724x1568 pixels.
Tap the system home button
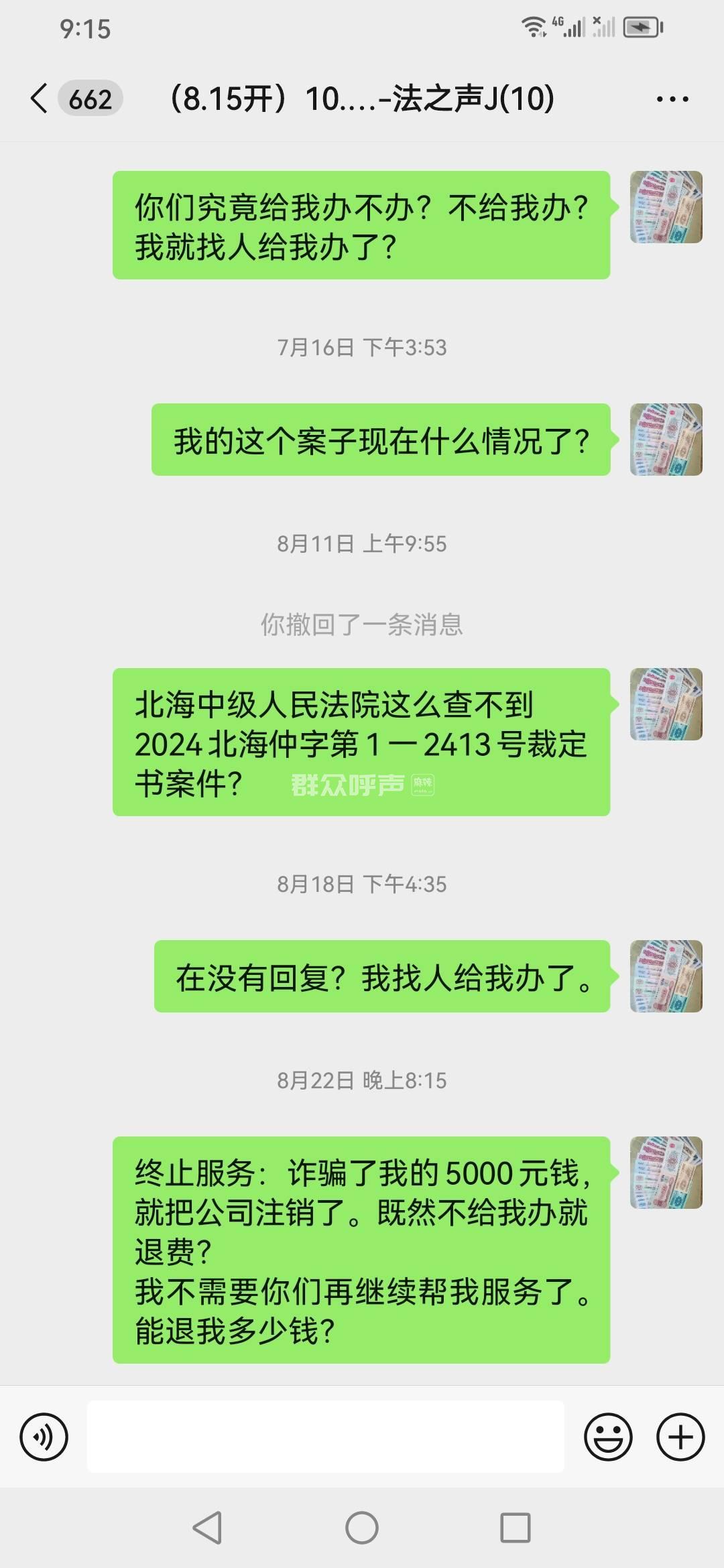click(362, 1528)
